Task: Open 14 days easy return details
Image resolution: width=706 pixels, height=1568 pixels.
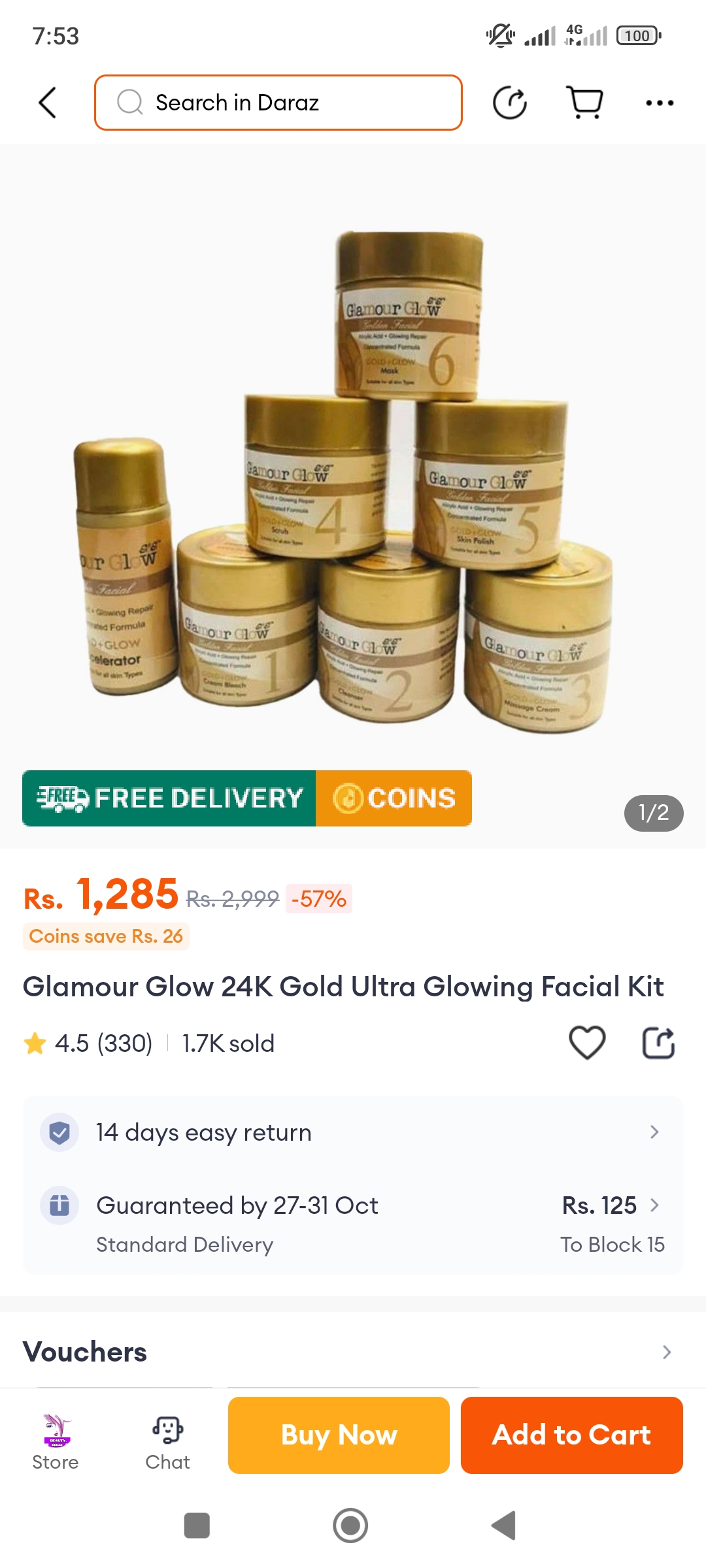Action: click(353, 1132)
